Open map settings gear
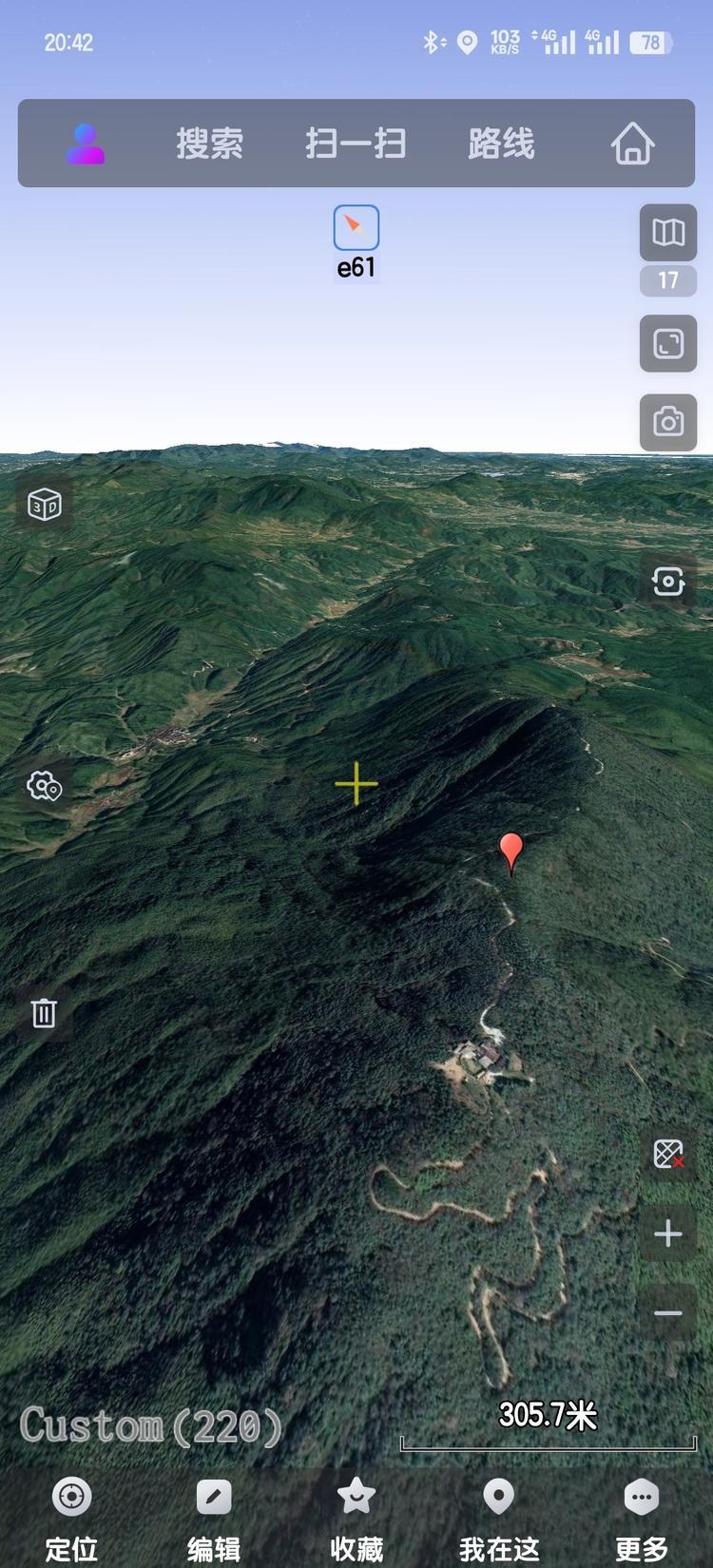The height and width of the screenshot is (1568, 713). (x=44, y=786)
